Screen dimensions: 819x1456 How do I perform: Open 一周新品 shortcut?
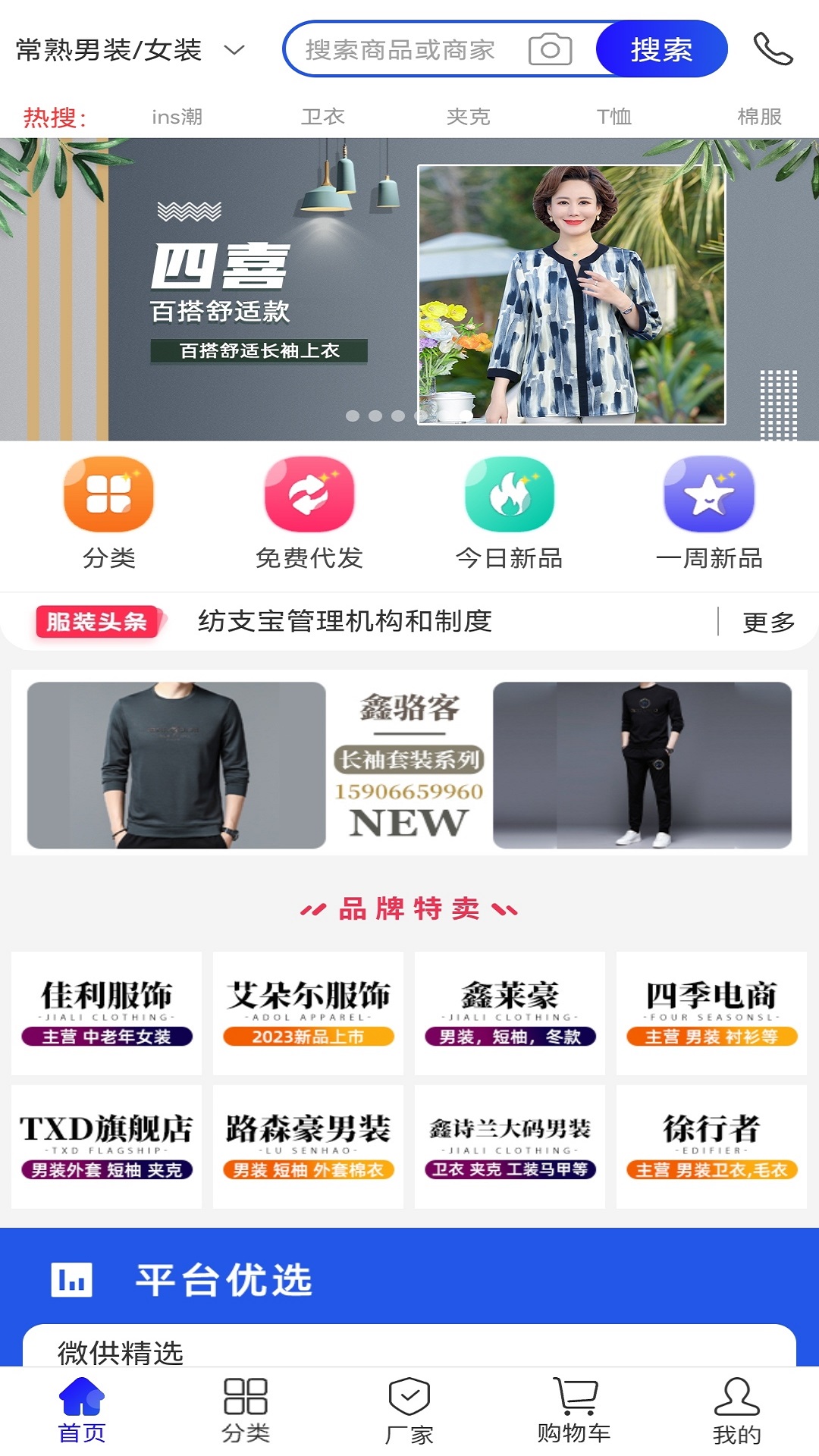[710, 513]
